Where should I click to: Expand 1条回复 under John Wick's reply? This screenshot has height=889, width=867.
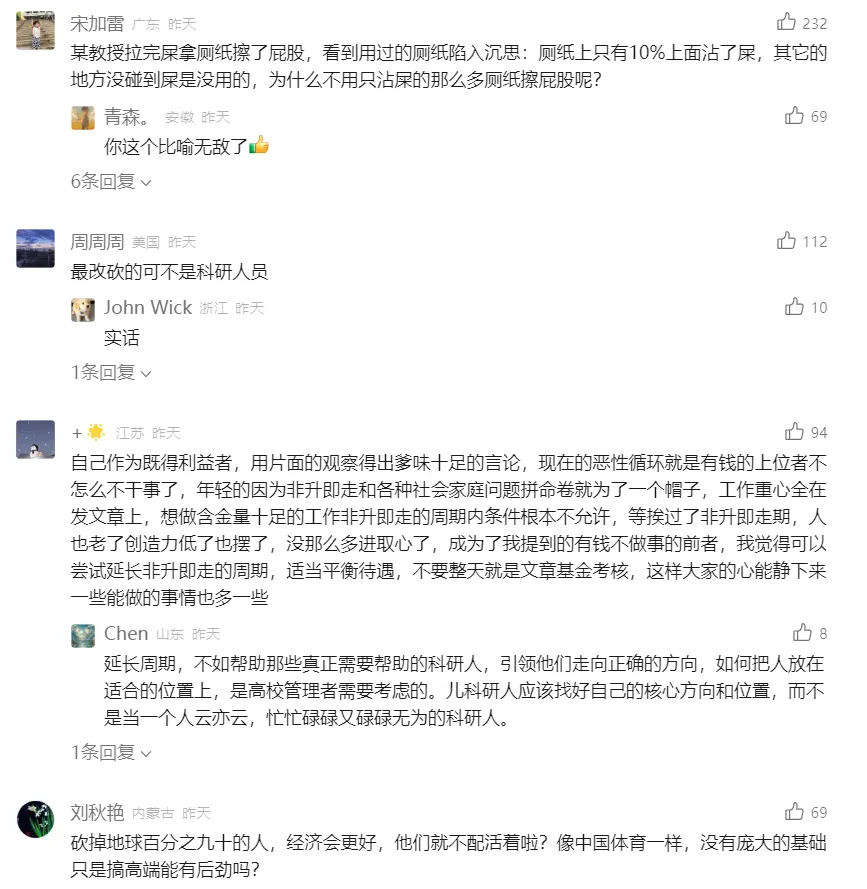(x=111, y=373)
